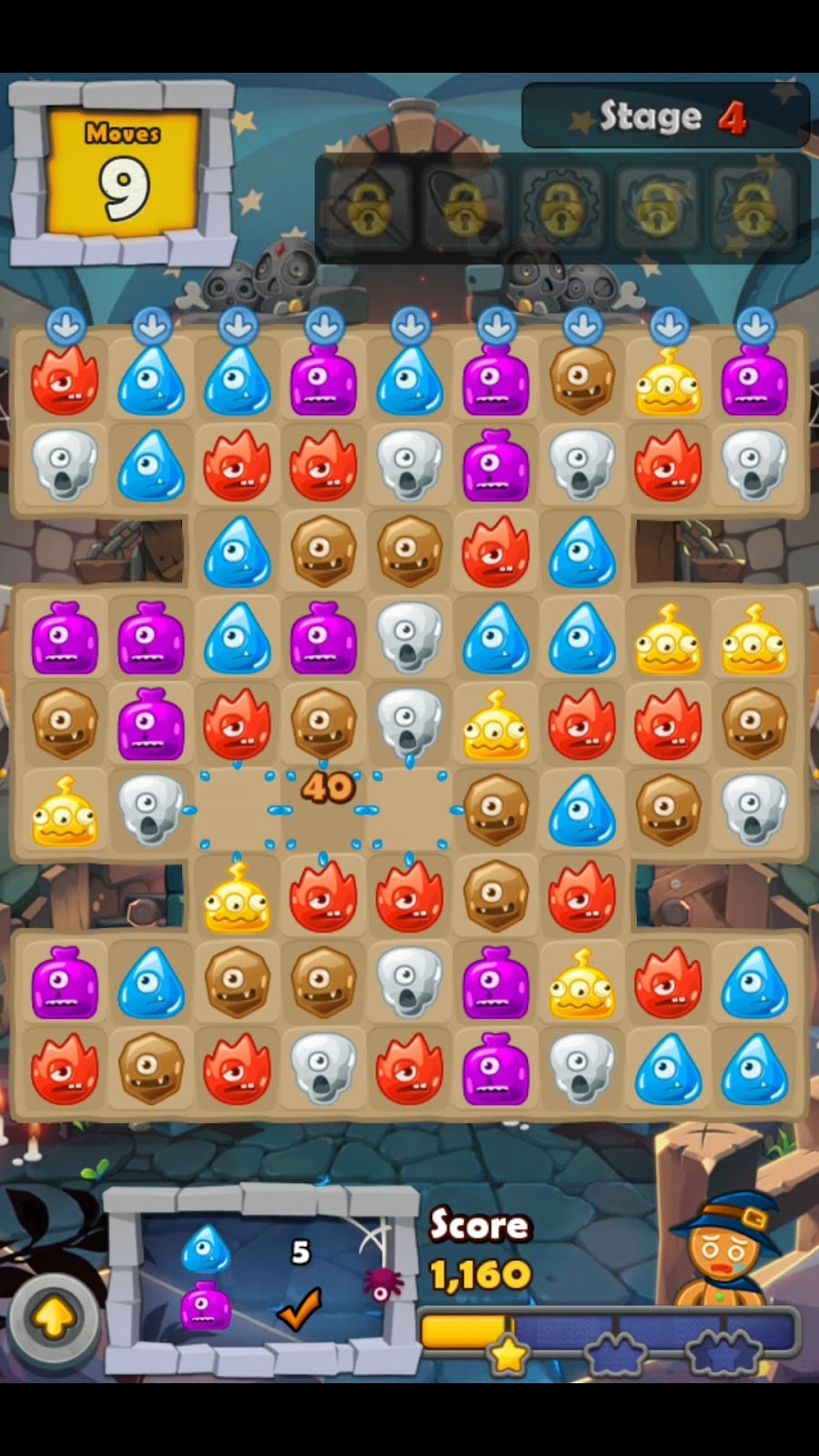Screen dimensions: 819x1456
Task: Tap the brown monster in the top row
Action: [x=582, y=379]
